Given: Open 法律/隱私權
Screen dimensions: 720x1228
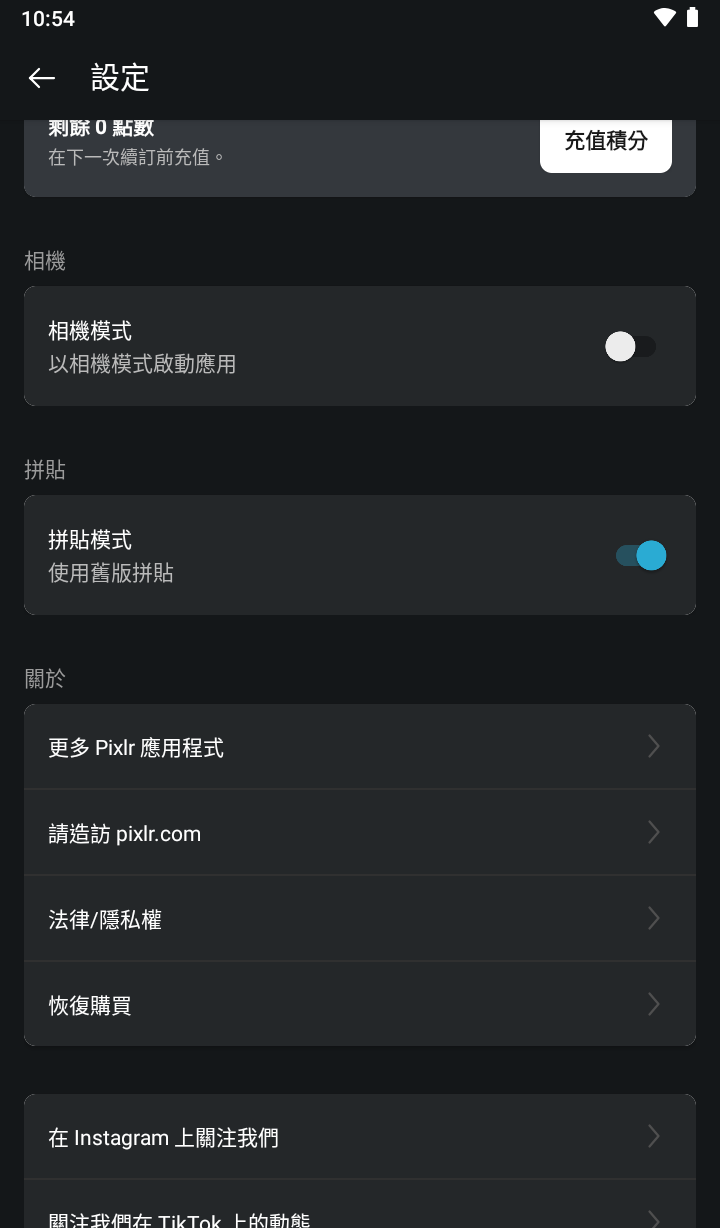Looking at the screenshot, I should 359,919.
